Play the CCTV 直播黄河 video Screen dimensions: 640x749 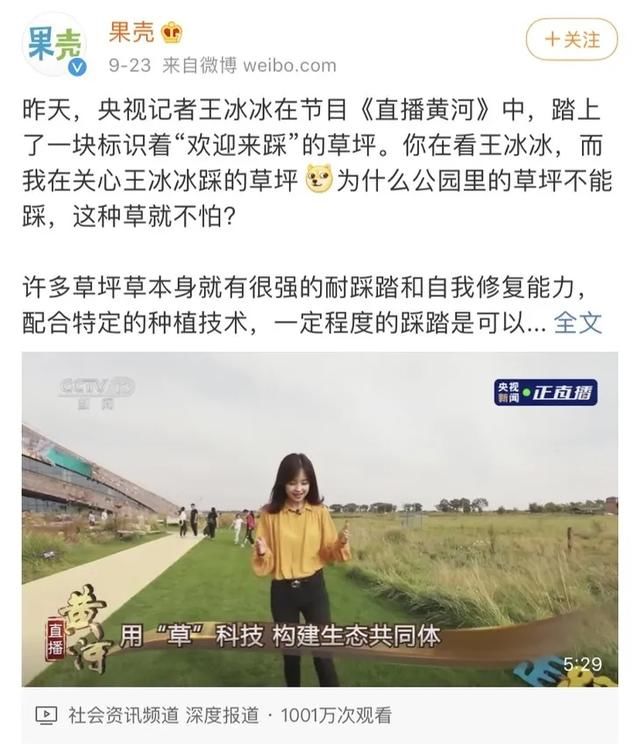319,518
